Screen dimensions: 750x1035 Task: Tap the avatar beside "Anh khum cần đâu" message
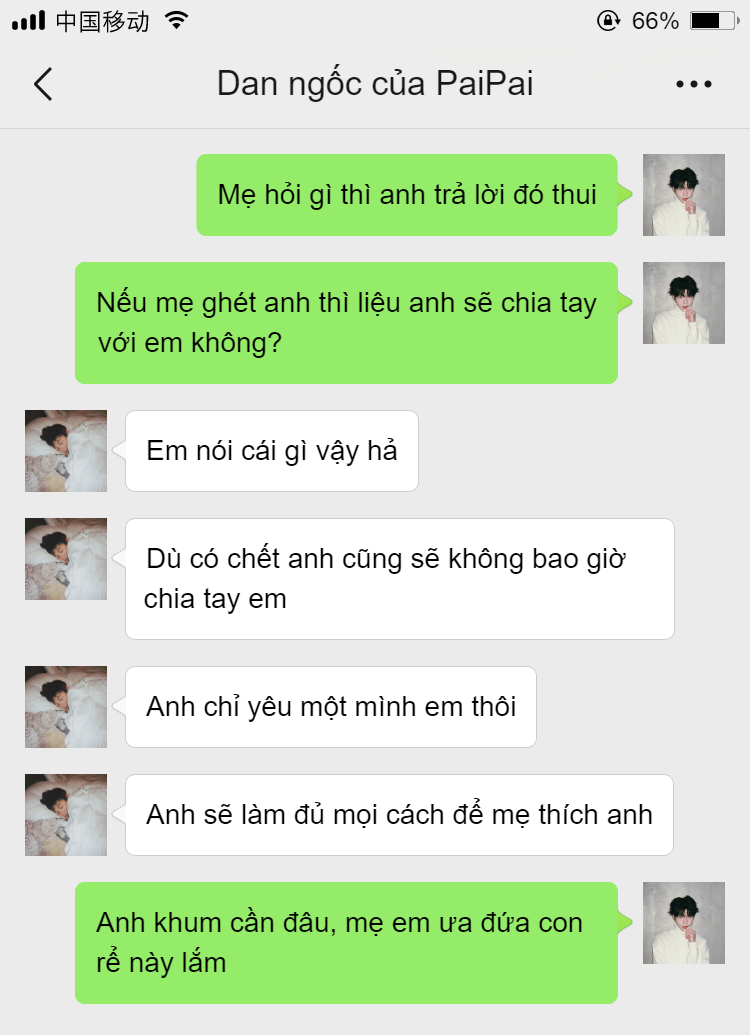click(683, 923)
